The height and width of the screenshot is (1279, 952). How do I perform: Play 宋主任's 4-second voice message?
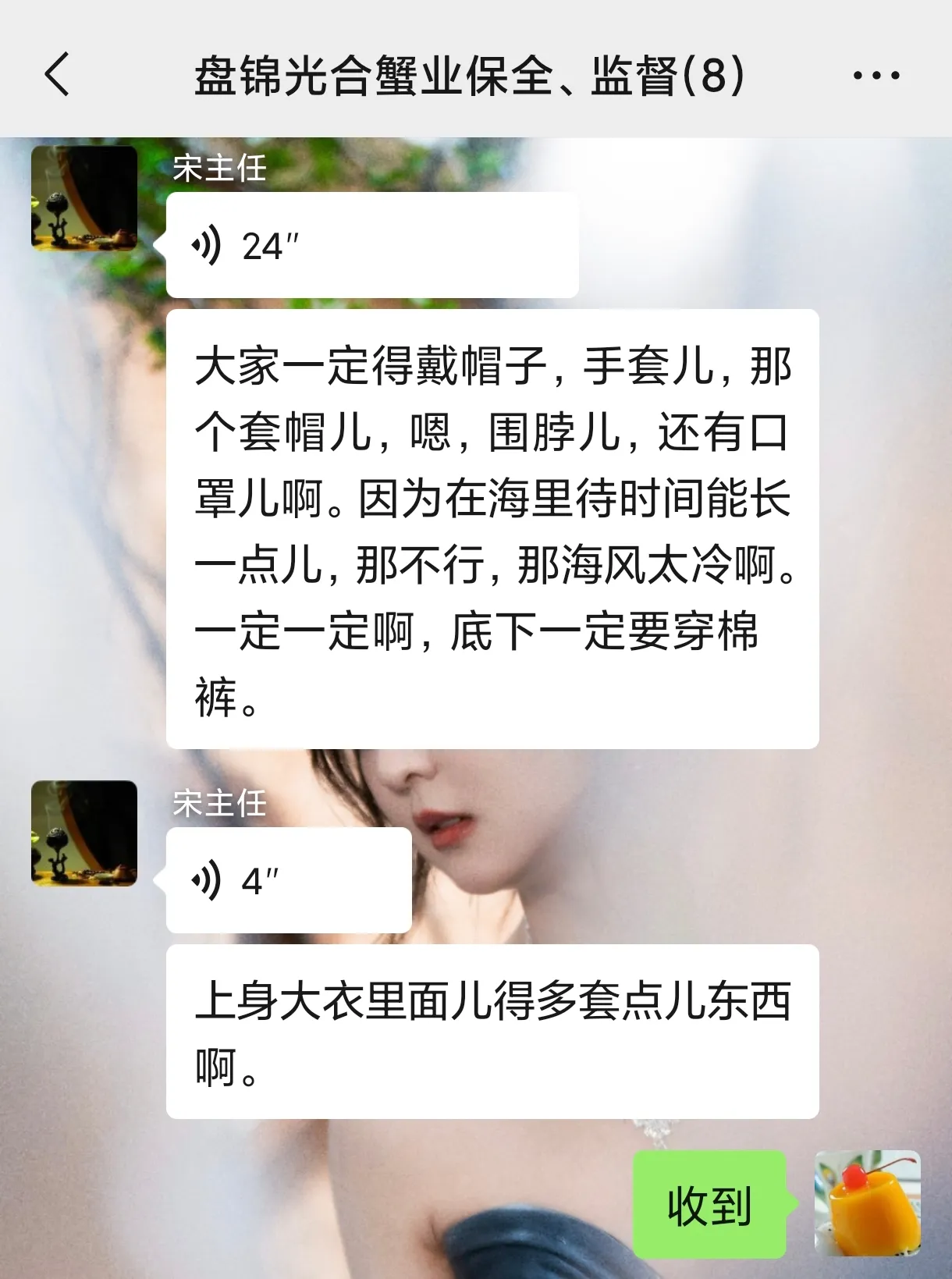pyautogui.click(x=289, y=881)
